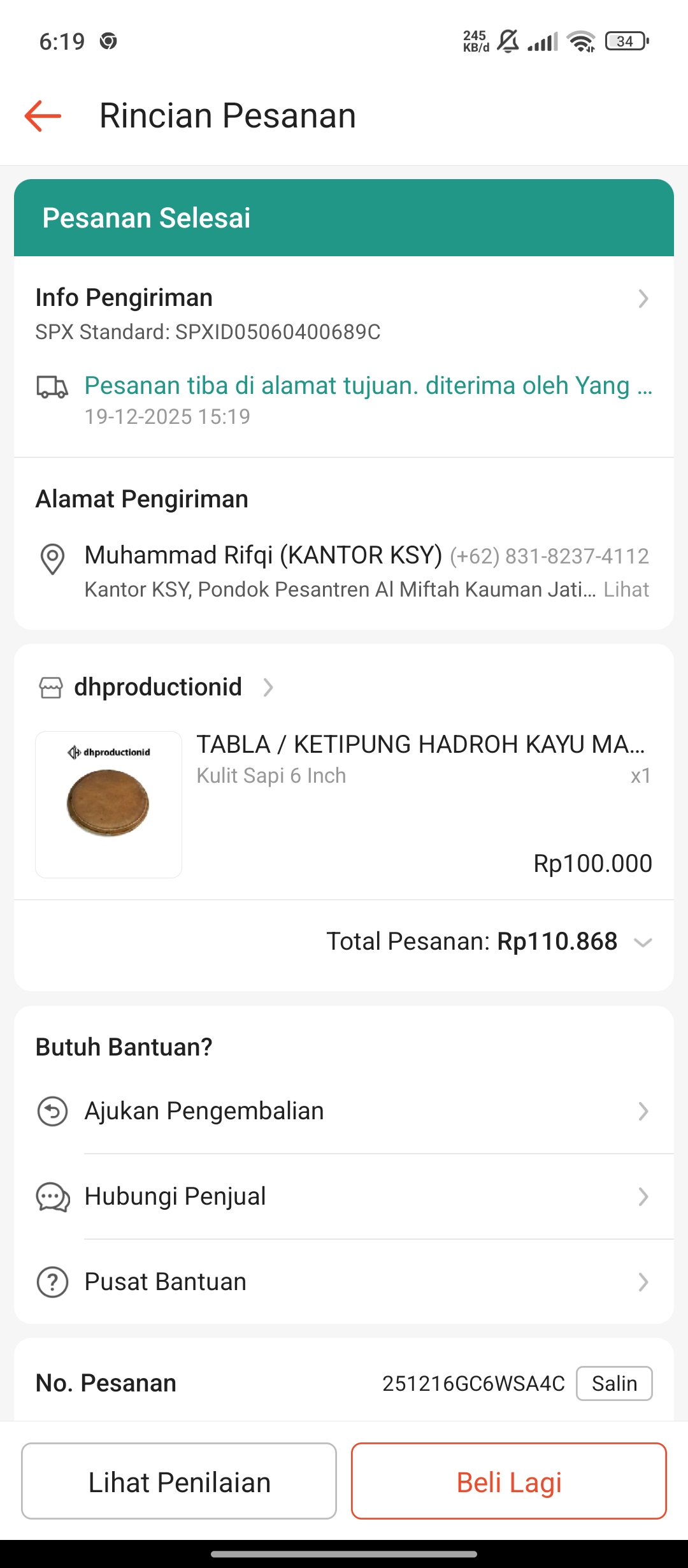Open Pusat Bantuan
Viewport: 688px width, 1568px height.
coord(344,1282)
